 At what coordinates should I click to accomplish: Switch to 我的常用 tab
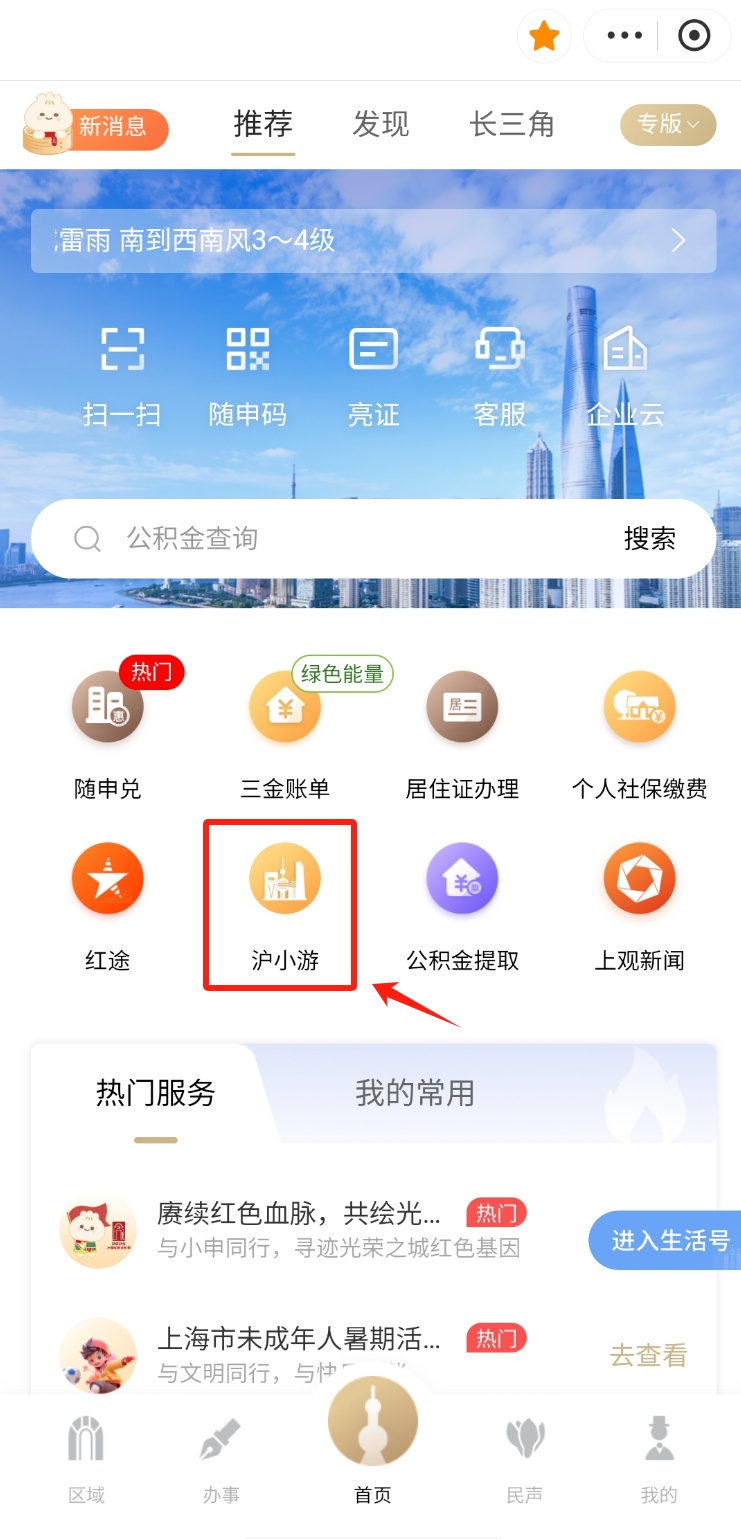[x=415, y=1093]
